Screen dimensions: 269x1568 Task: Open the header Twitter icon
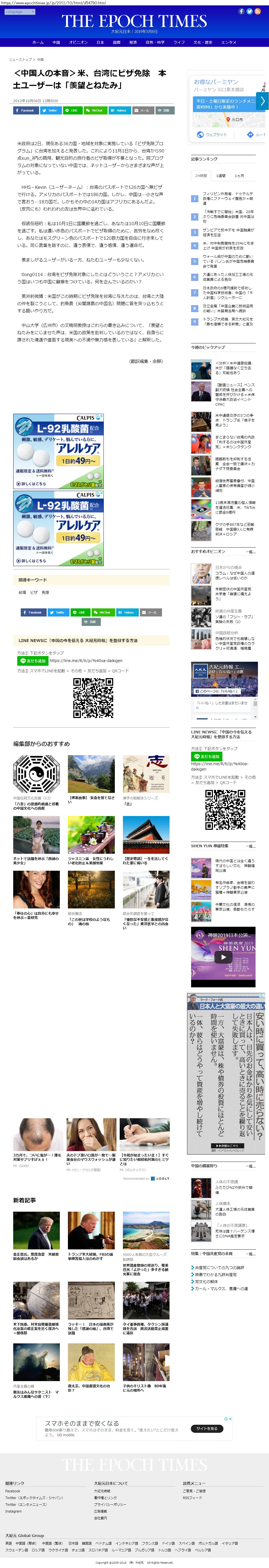[249, 12]
